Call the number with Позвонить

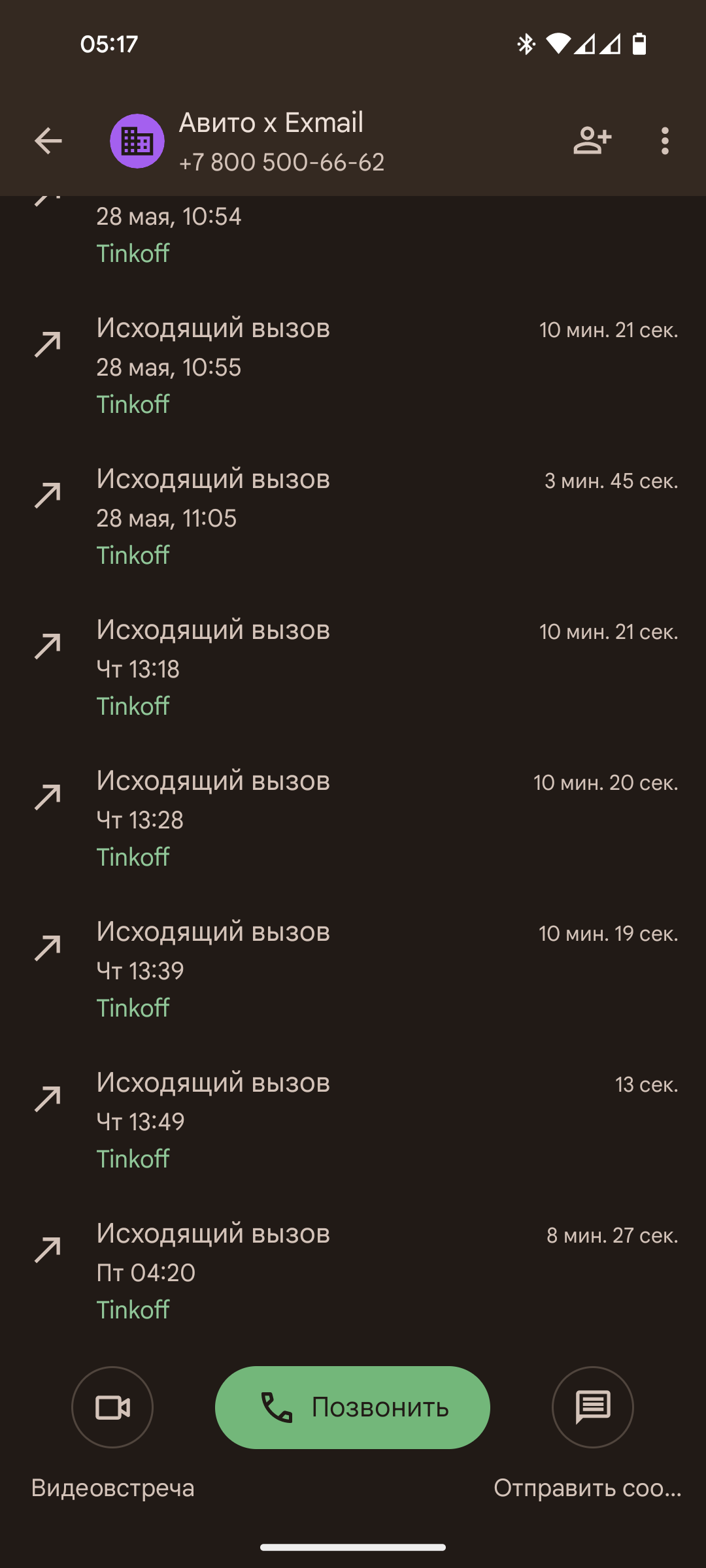(x=353, y=1407)
